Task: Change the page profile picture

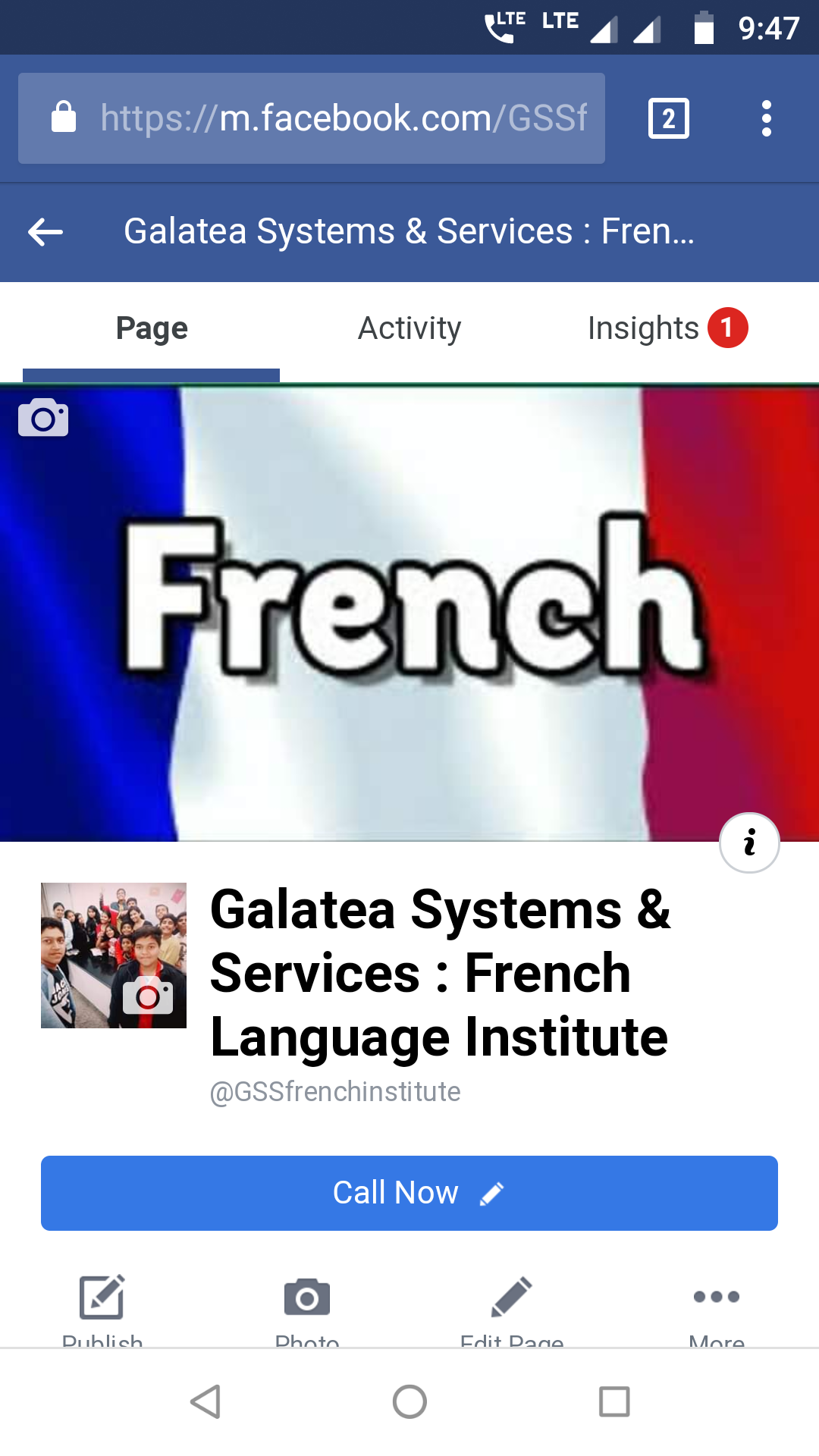Action: tap(147, 996)
